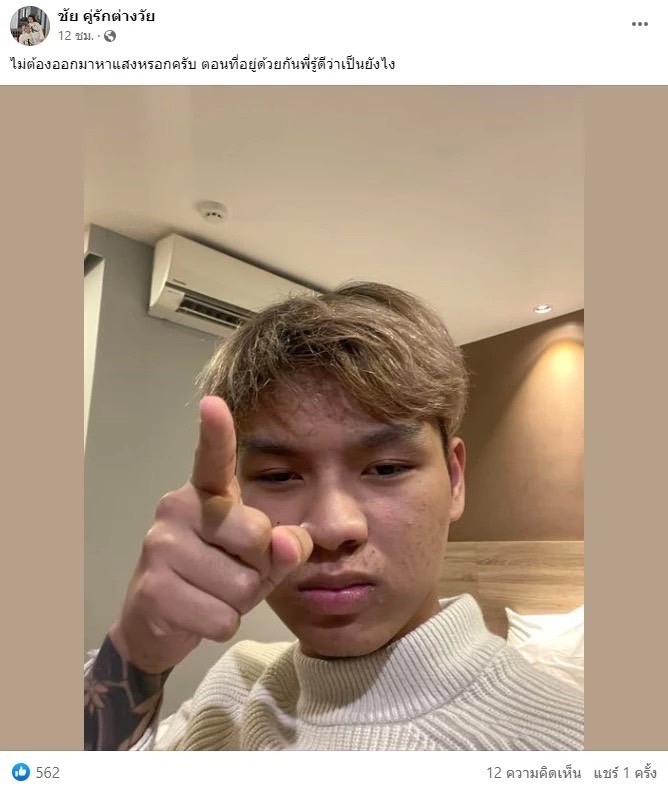This screenshot has height=789, width=668.
Task: Open the post's three-dot options menu
Action: (640, 24)
